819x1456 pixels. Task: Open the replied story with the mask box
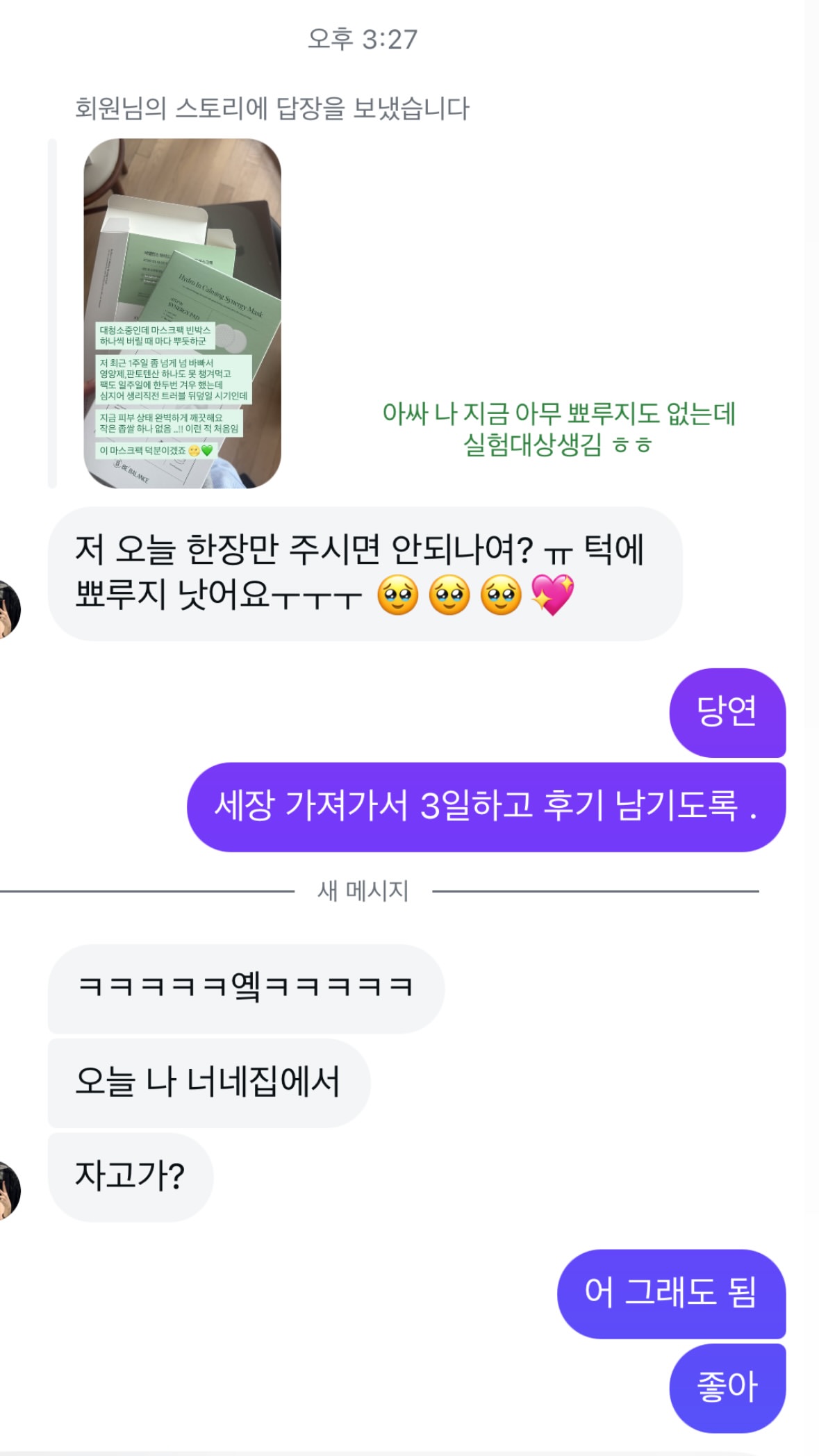click(x=182, y=313)
